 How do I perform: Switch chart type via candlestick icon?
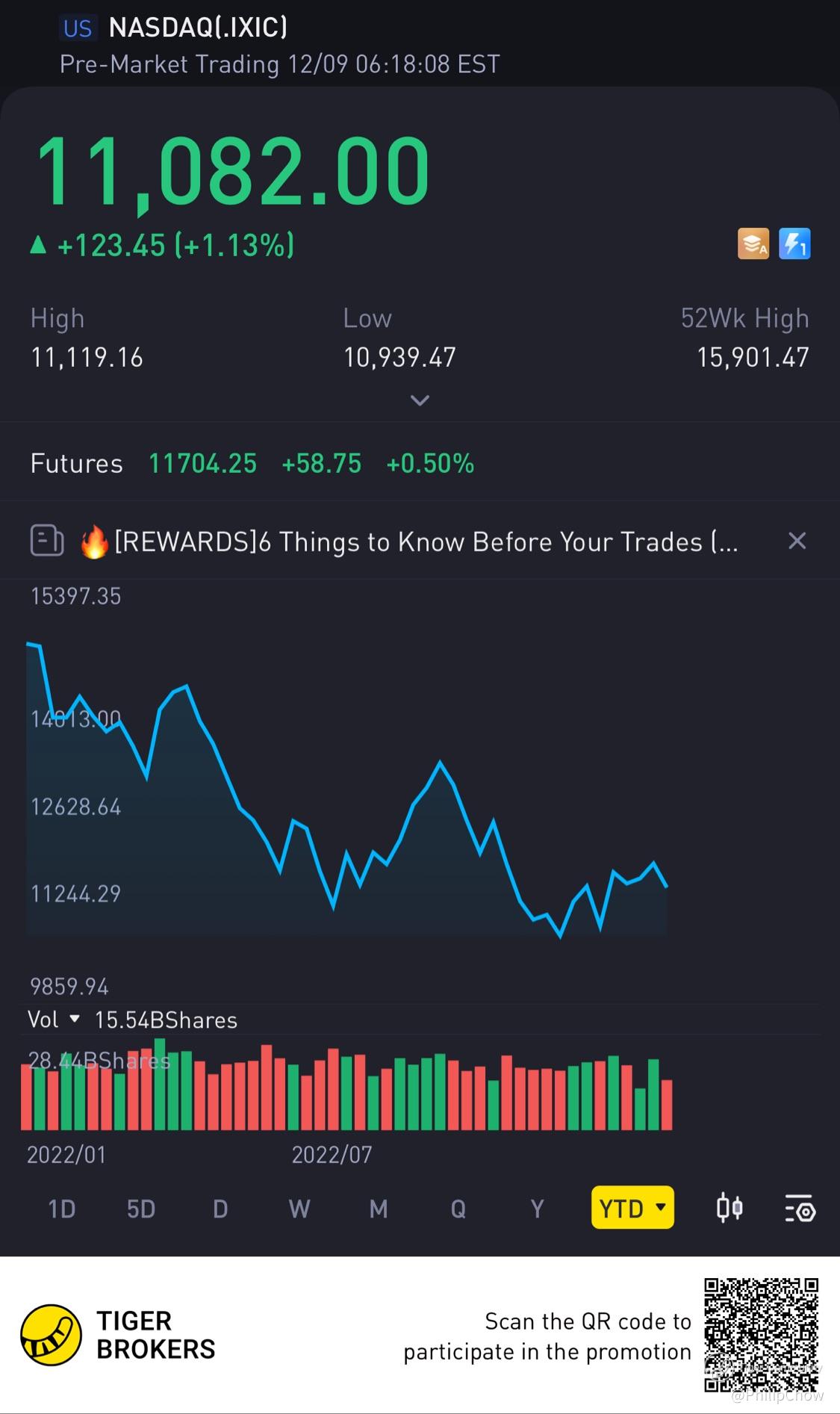click(x=729, y=1208)
